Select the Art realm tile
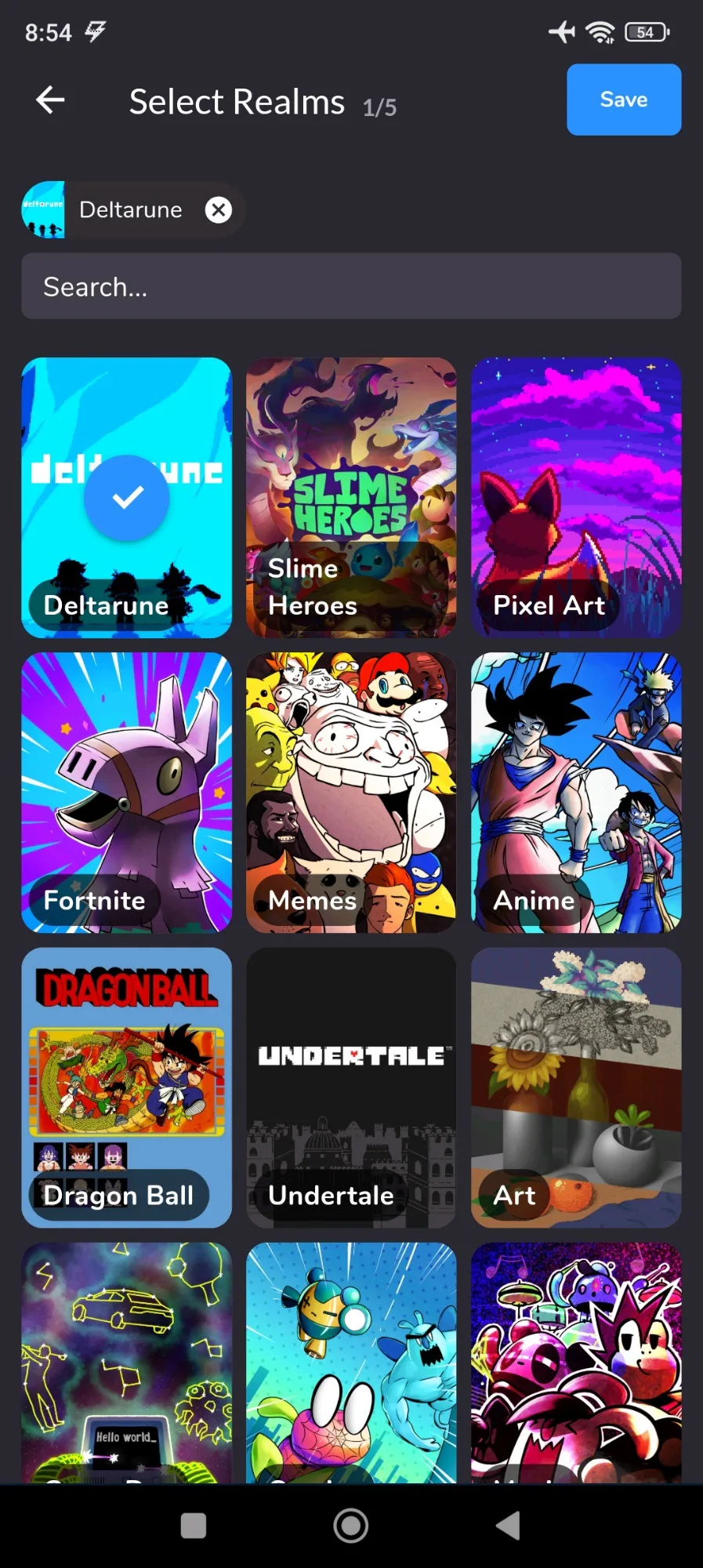 pos(576,1087)
